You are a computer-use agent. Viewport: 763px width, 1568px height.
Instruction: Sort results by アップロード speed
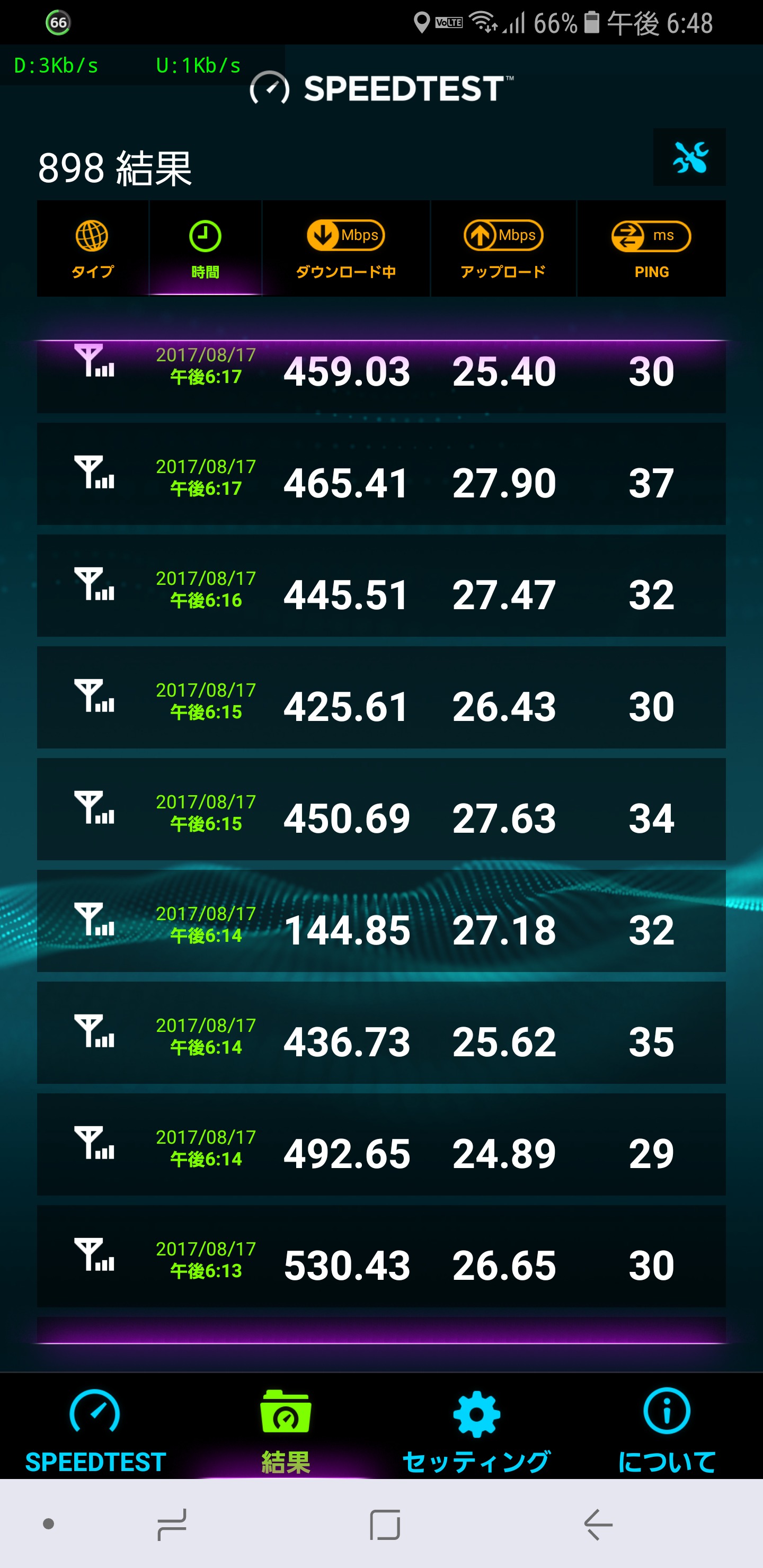pyautogui.click(x=503, y=249)
